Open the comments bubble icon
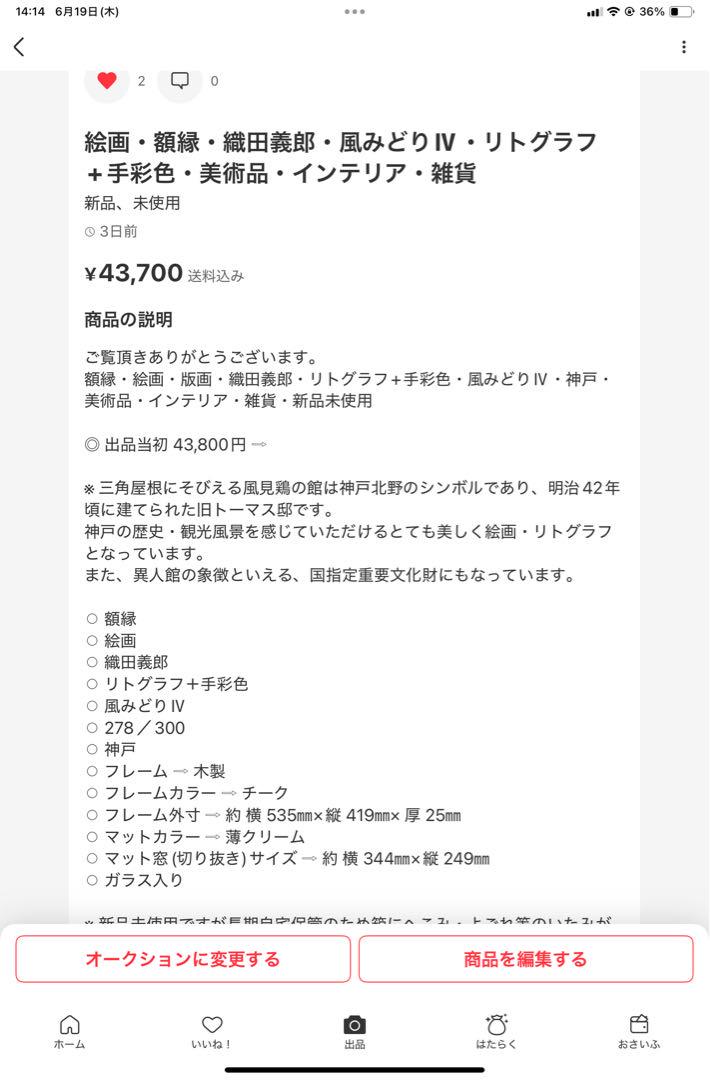This screenshot has height=1080, width=710. pos(180,81)
